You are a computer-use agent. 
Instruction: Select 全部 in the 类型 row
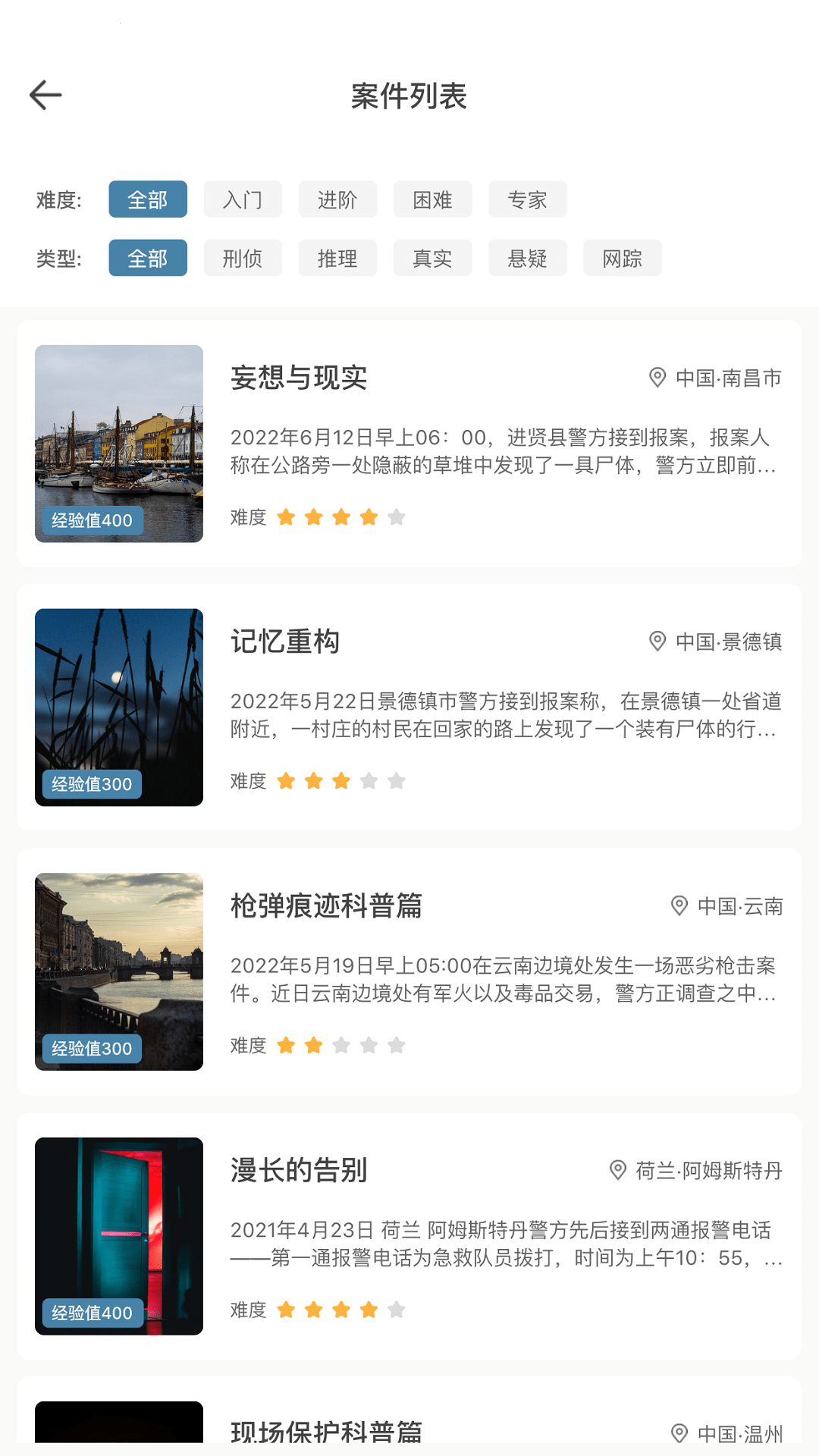pos(148,259)
